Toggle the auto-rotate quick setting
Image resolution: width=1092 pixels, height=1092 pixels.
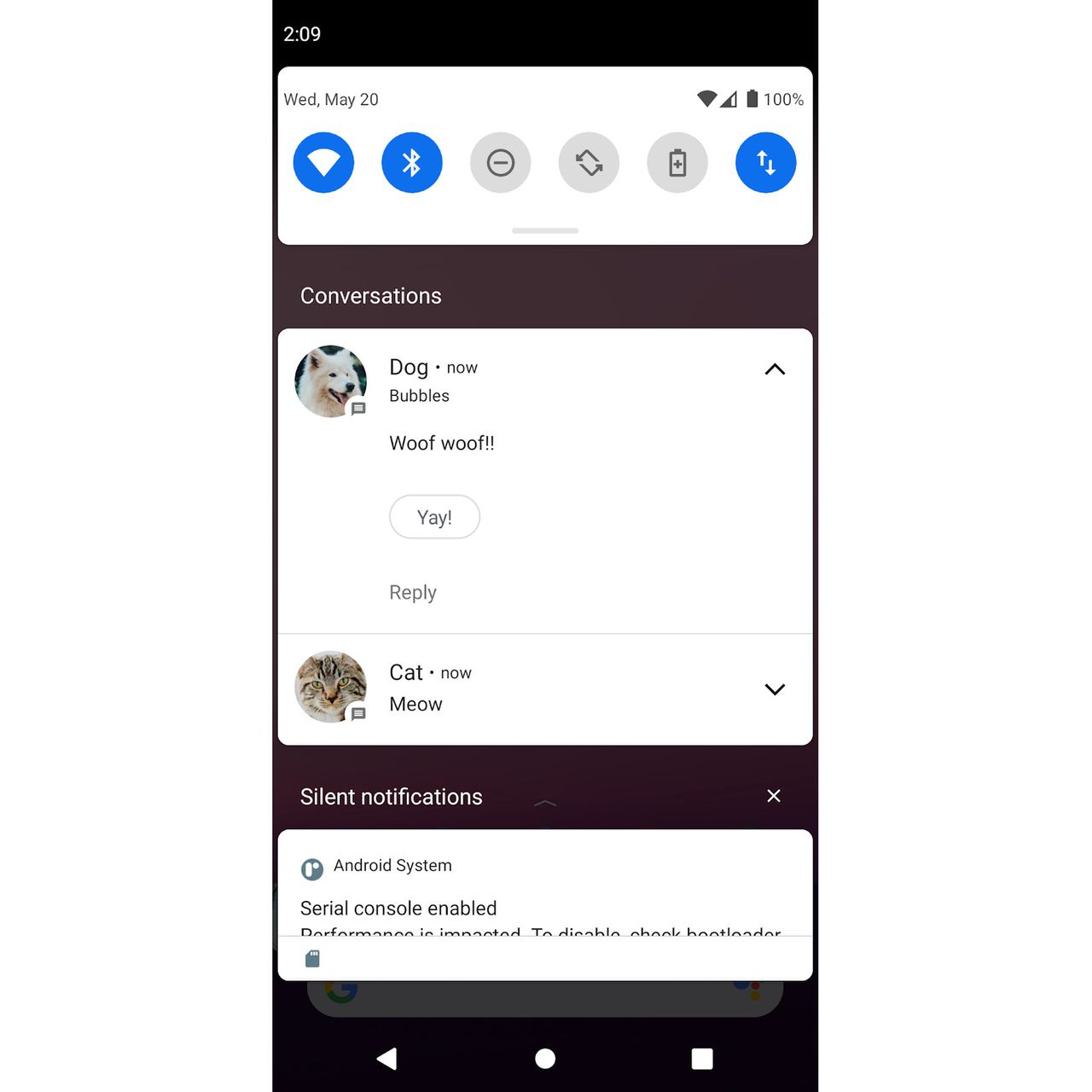point(589,162)
